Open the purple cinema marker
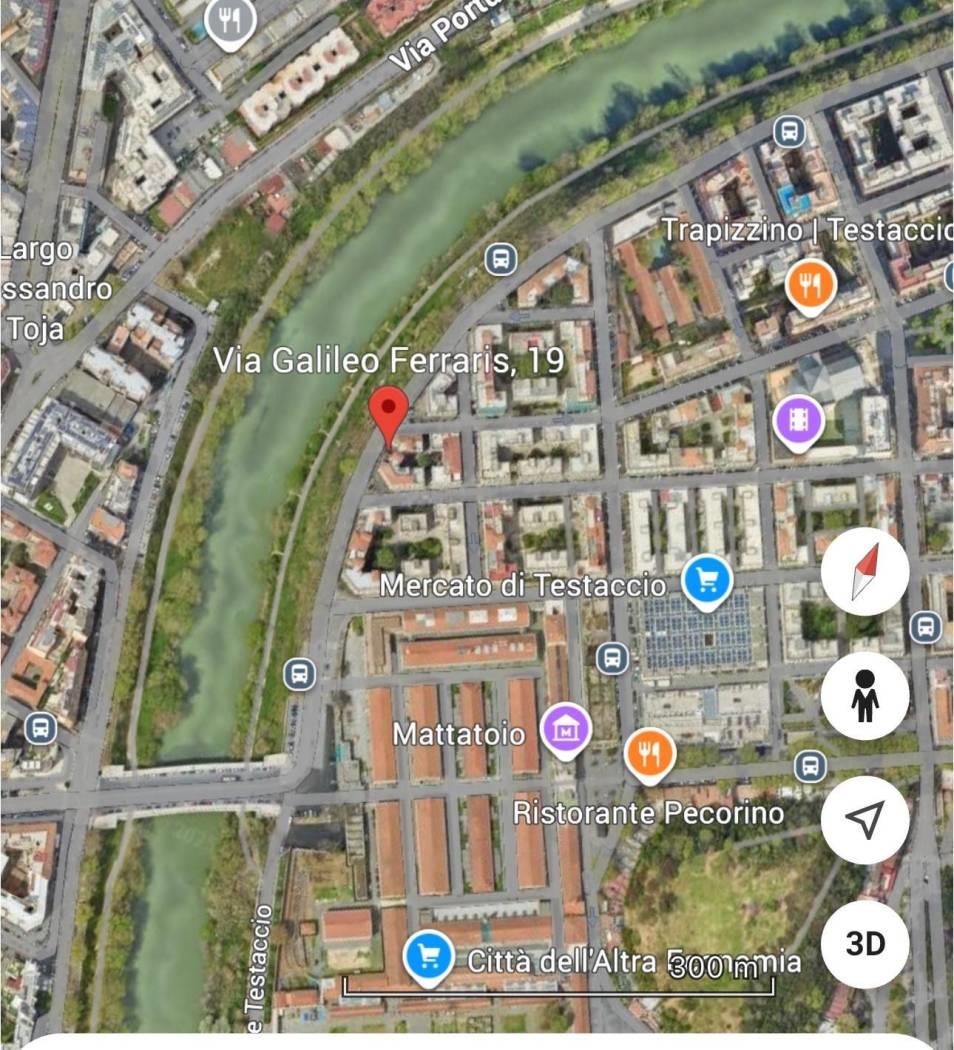The width and height of the screenshot is (954, 1050). [797, 420]
